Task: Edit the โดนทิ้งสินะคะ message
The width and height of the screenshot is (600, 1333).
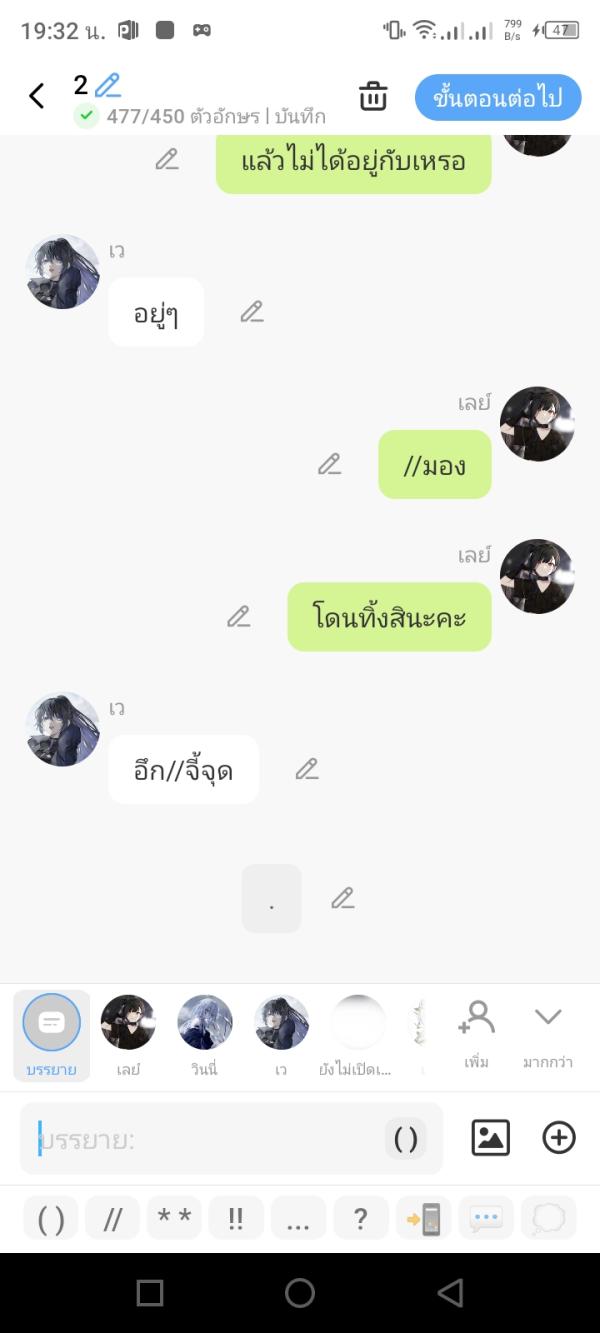Action: pos(238,617)
